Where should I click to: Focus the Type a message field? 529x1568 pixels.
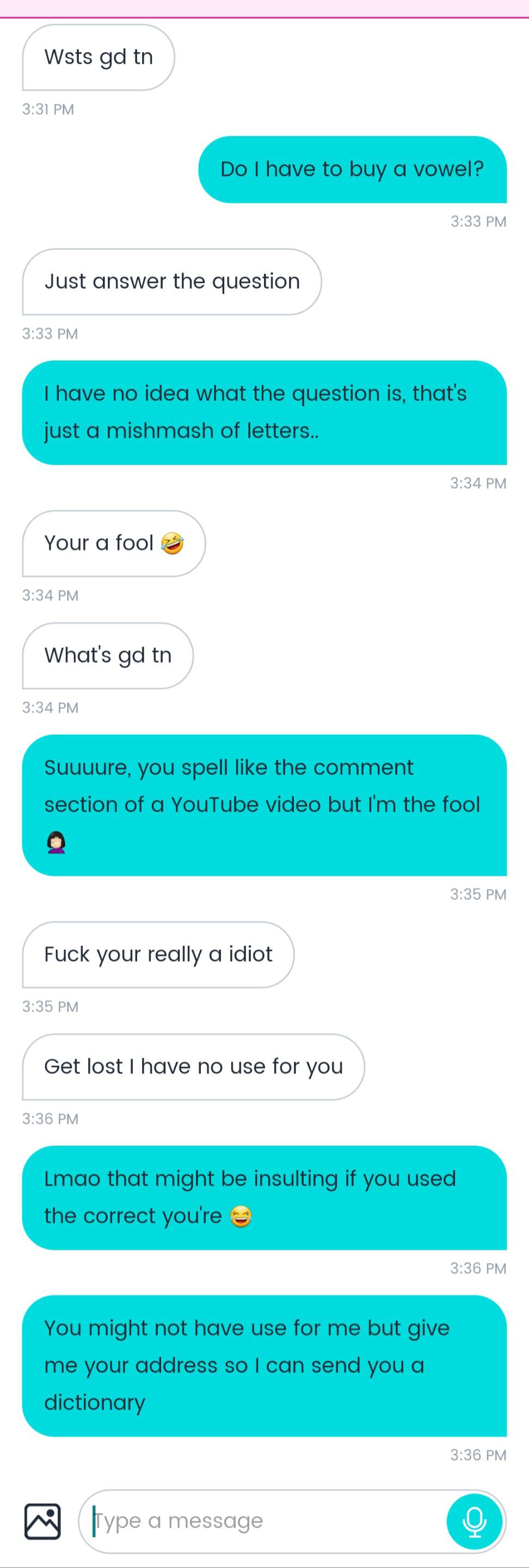click(x=261, y=1521)
